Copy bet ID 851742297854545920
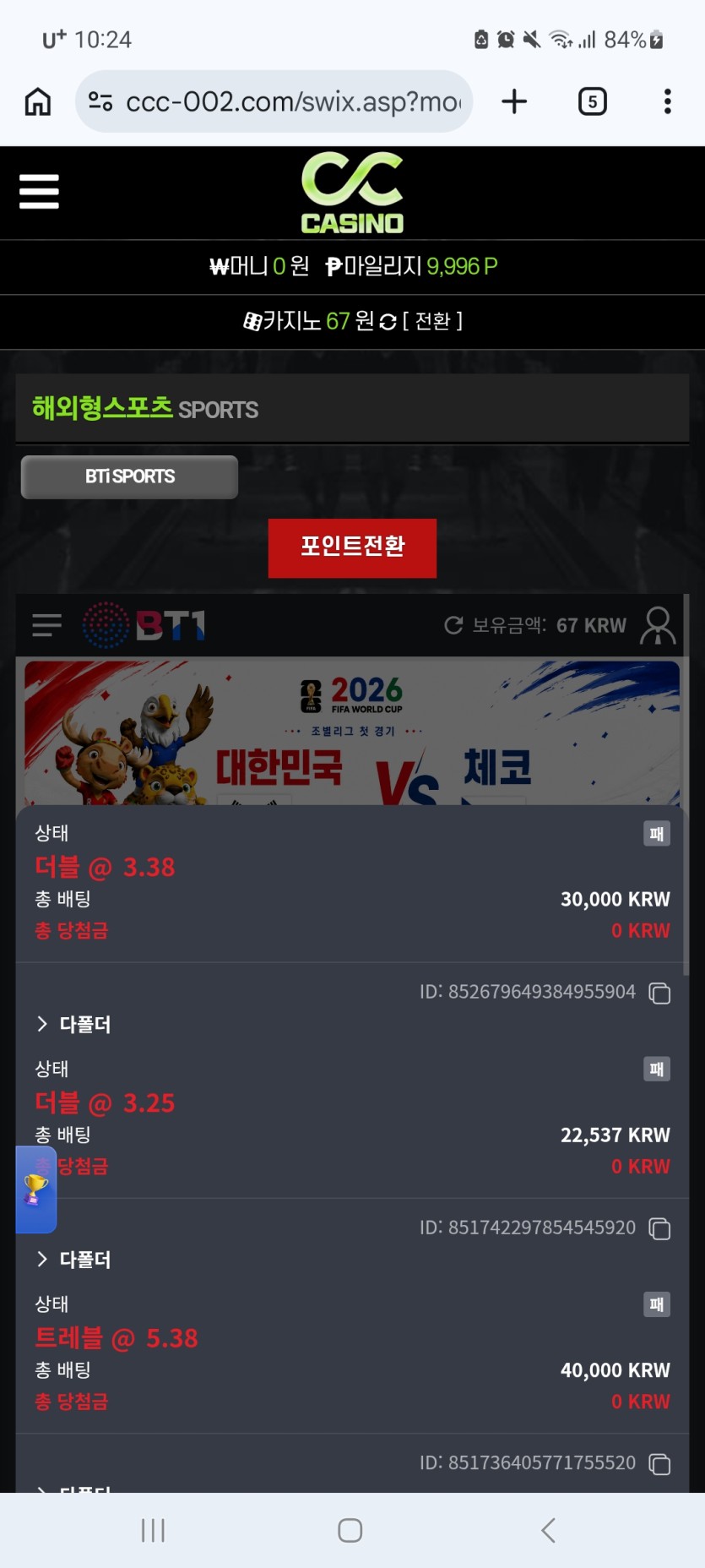 click(659, 1228)
